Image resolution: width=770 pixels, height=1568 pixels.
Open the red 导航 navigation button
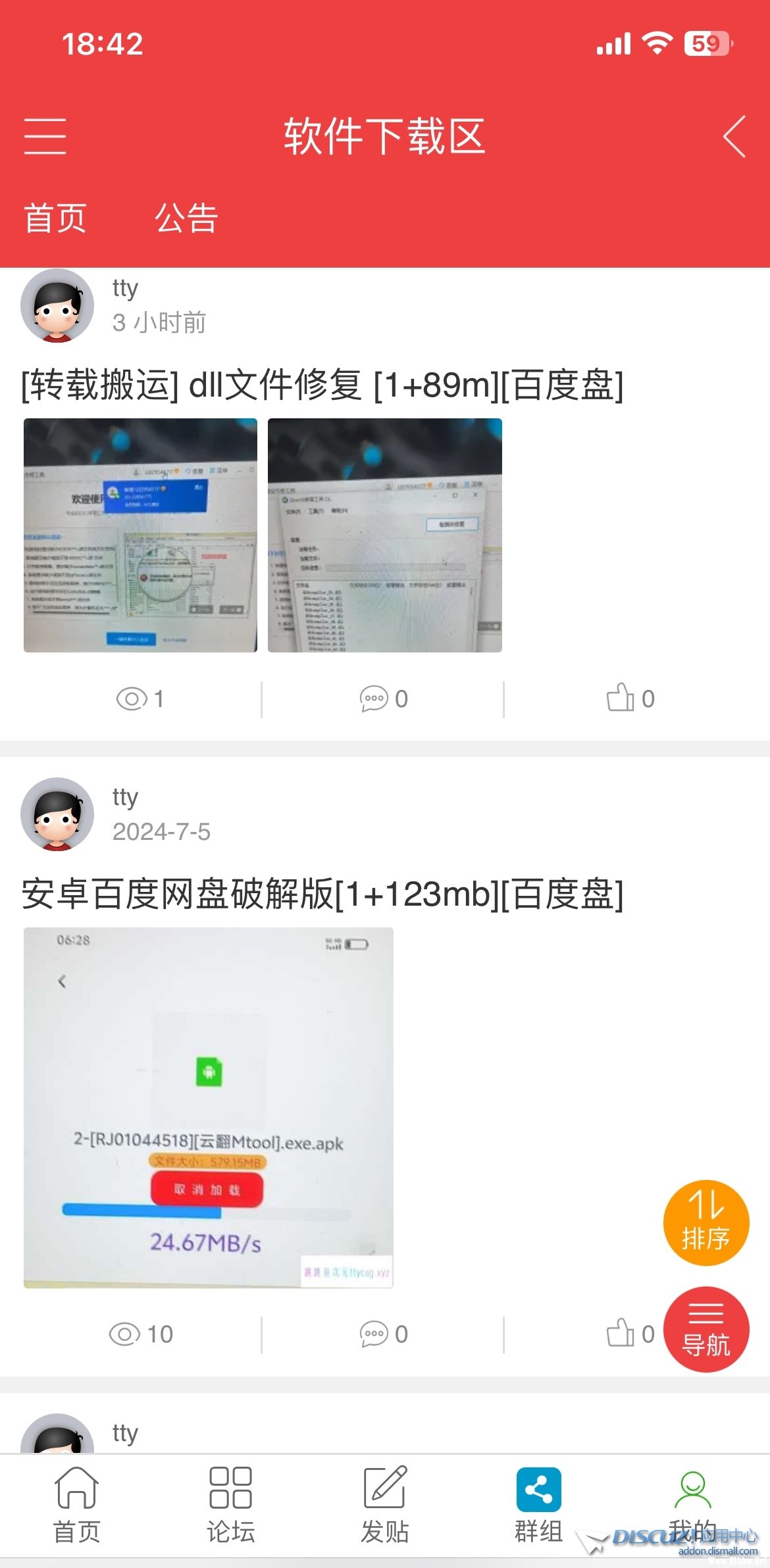[706, 1329]
